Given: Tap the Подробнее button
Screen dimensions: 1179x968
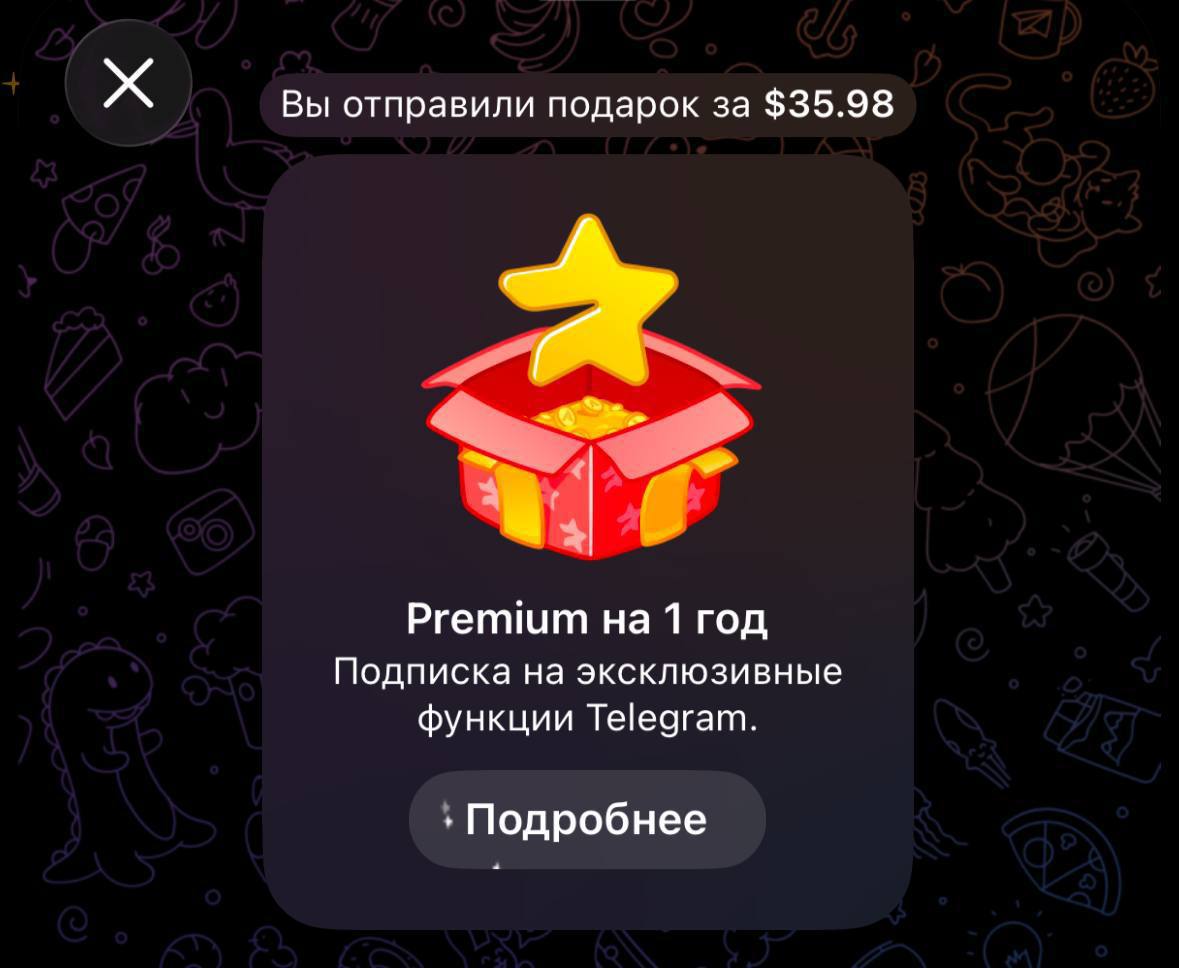Looking at the screenshot, I should (587, 820).
